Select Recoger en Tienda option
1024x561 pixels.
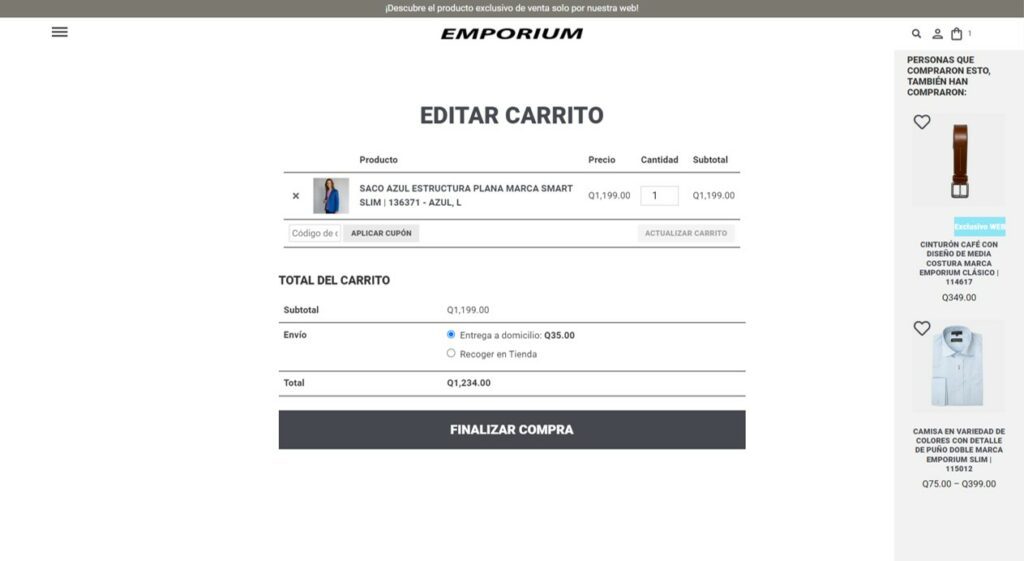coord(451,353)
